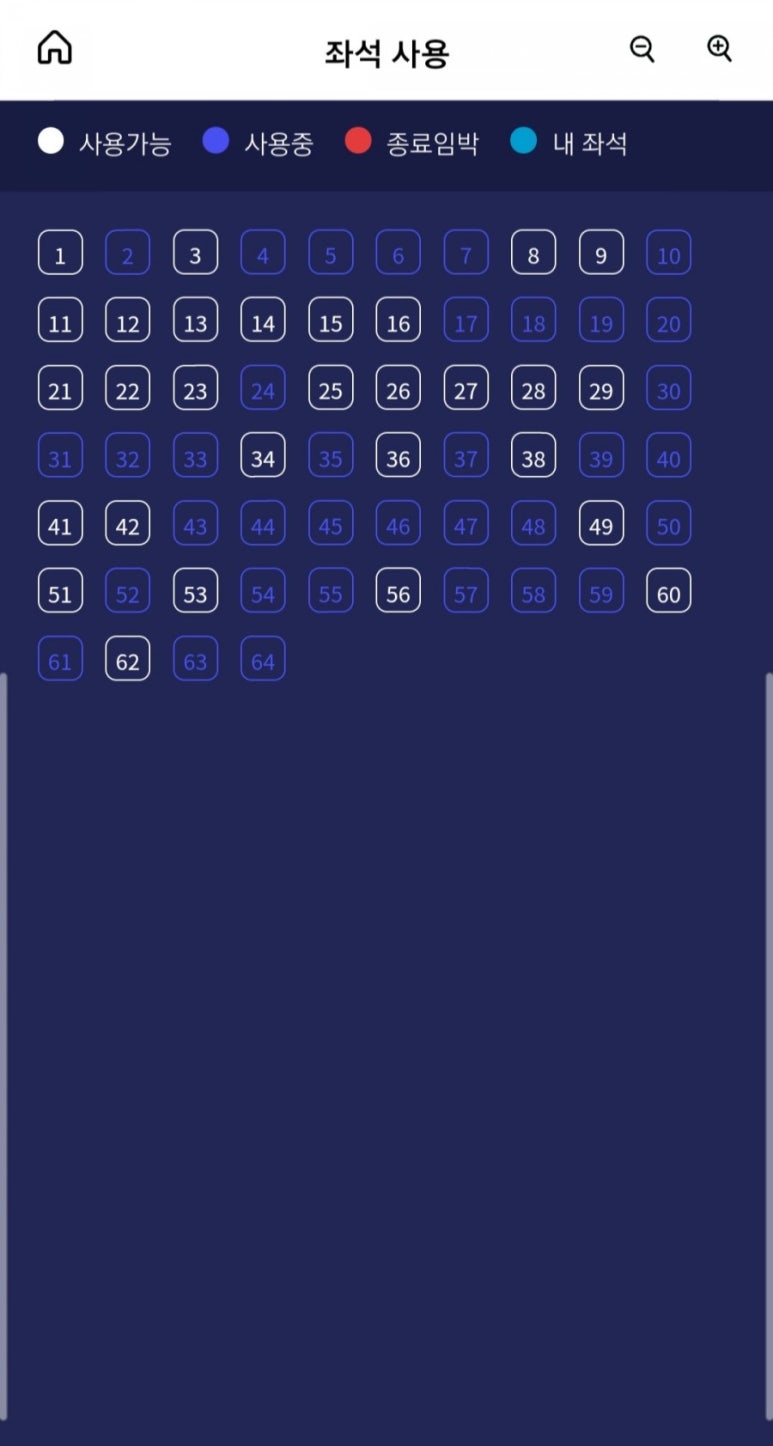Choose seat 29
The width and height of the screenshot is (773, 1446).
tap(601, 388)
